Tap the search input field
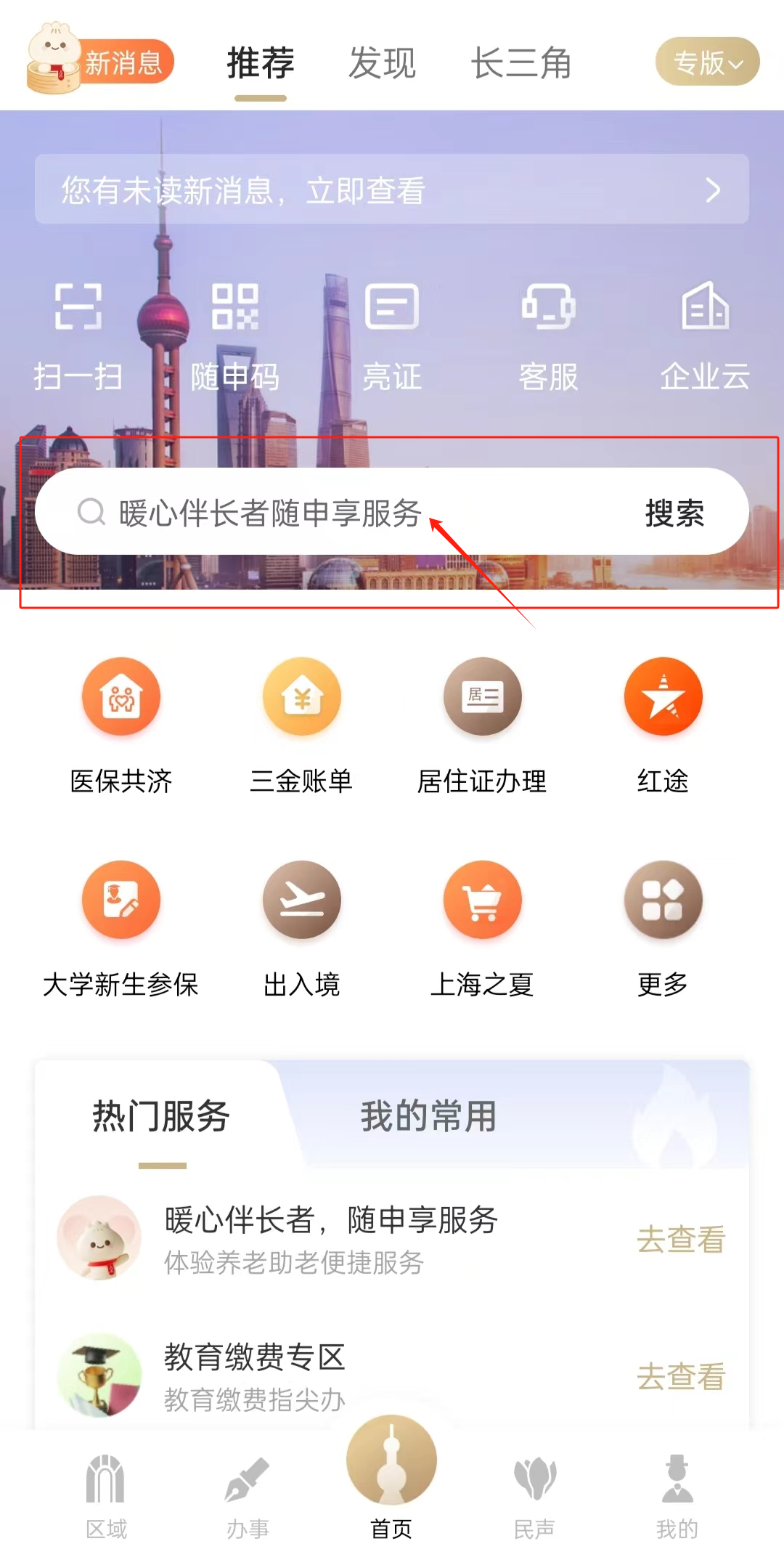 click(327, 513)
